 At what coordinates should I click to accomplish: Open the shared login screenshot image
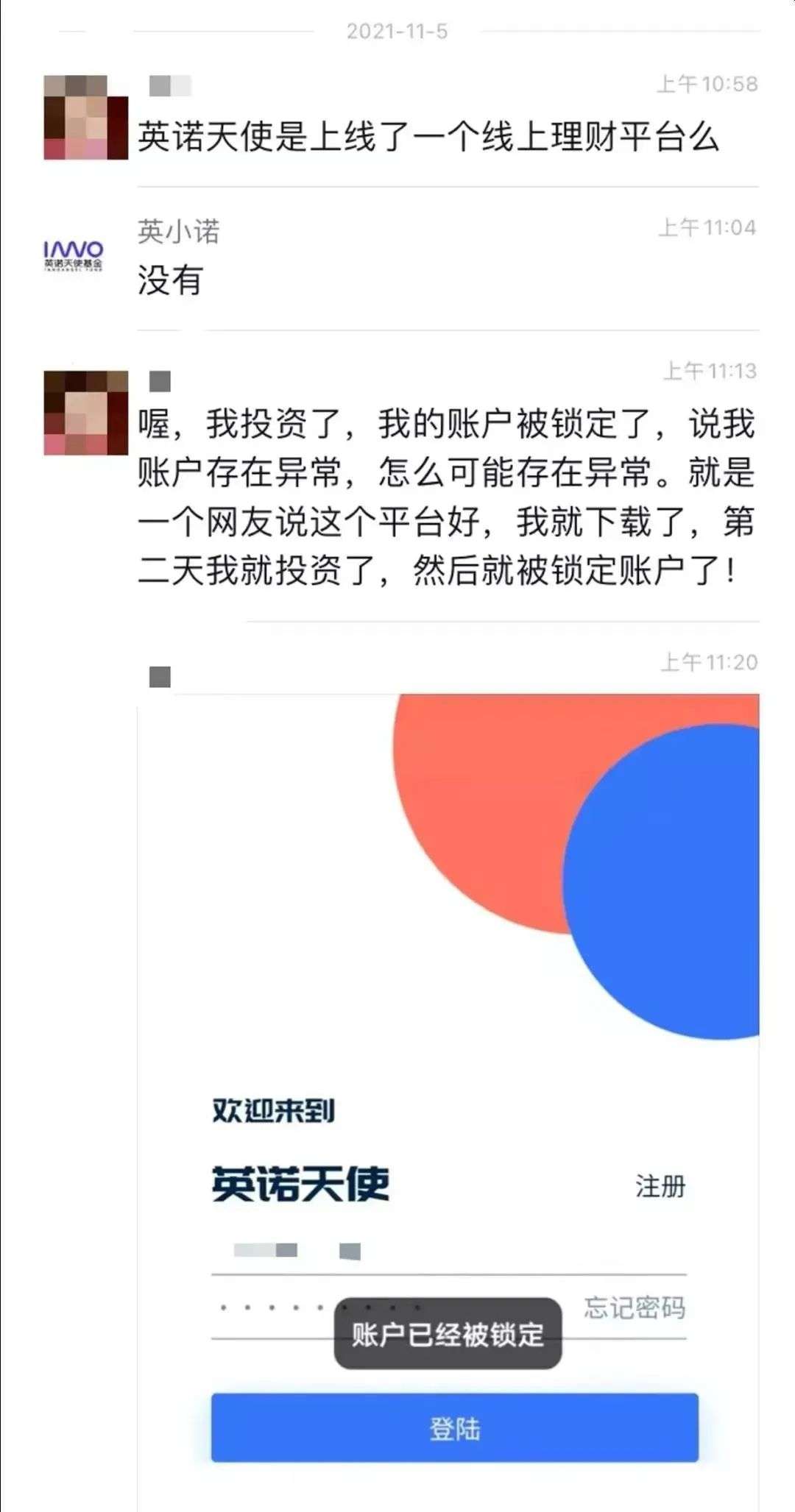click(x=448, y=1096)
